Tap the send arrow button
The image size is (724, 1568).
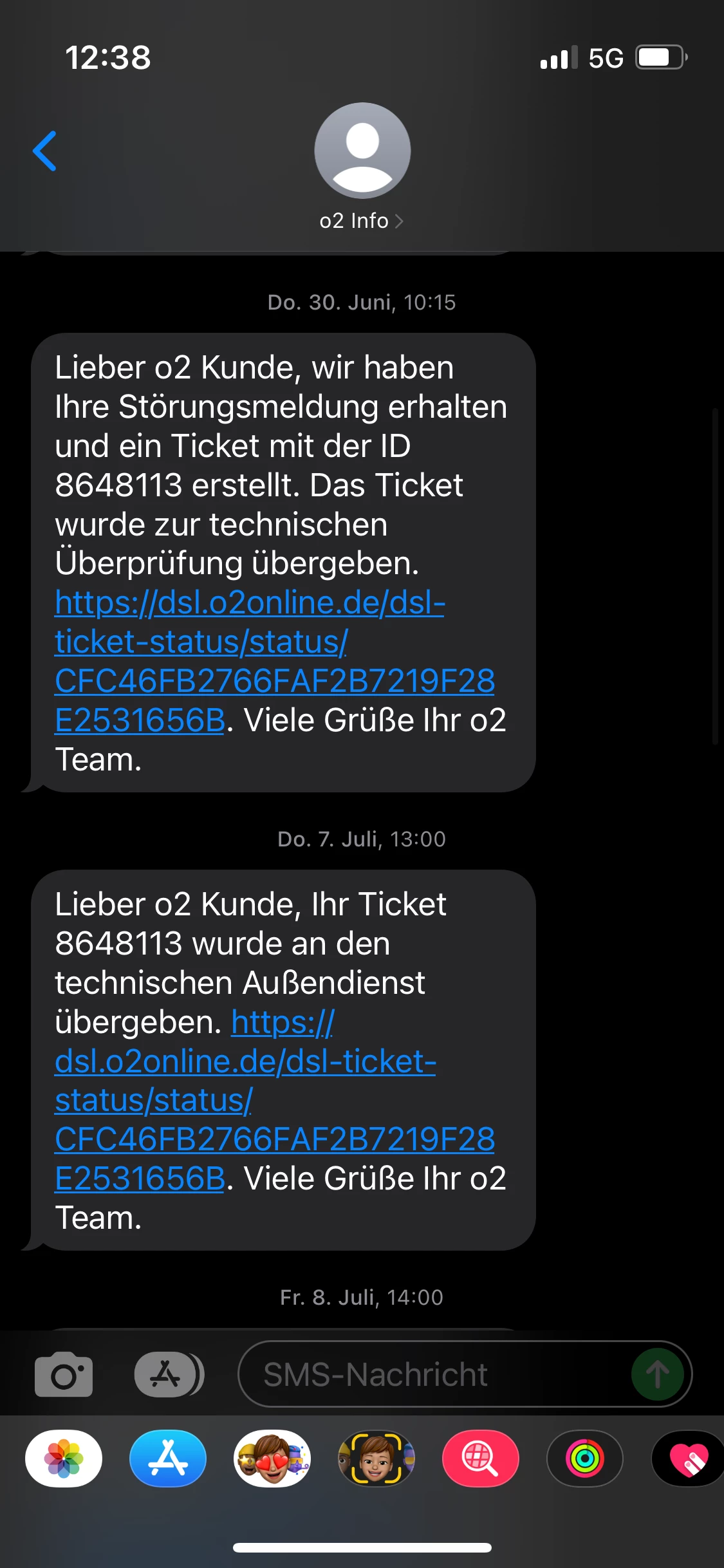657,1374
